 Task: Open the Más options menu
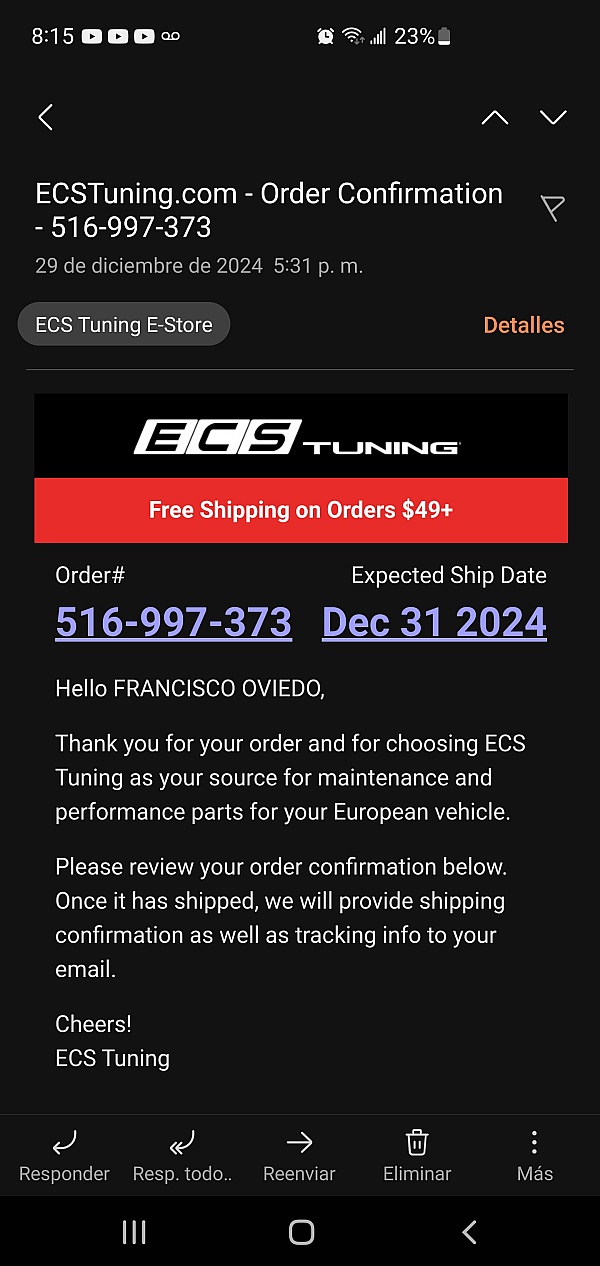coord(535,1155)
